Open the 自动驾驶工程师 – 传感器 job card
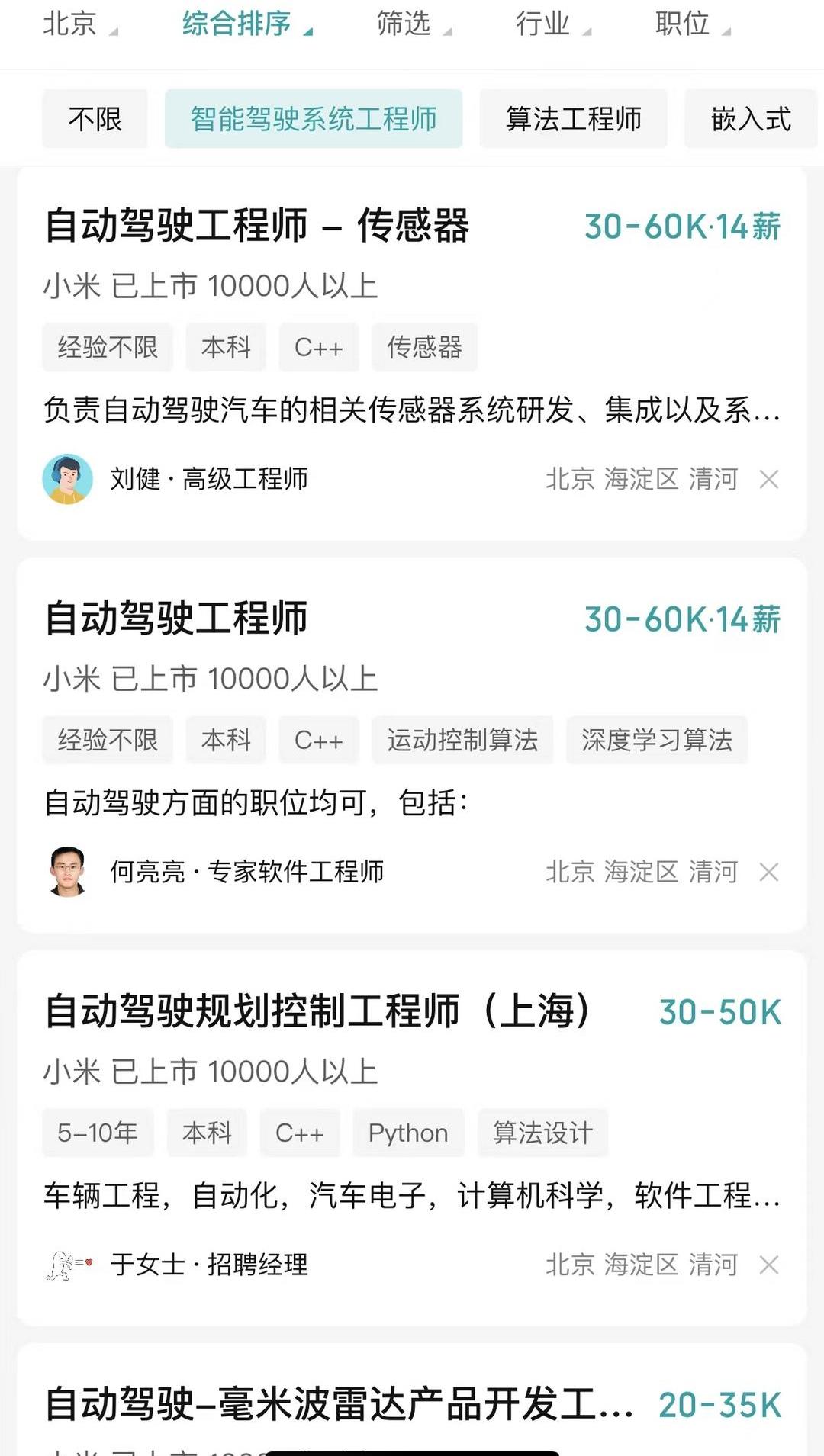Viewport: 824px width, 1456px height. click(x=257, y=226)
